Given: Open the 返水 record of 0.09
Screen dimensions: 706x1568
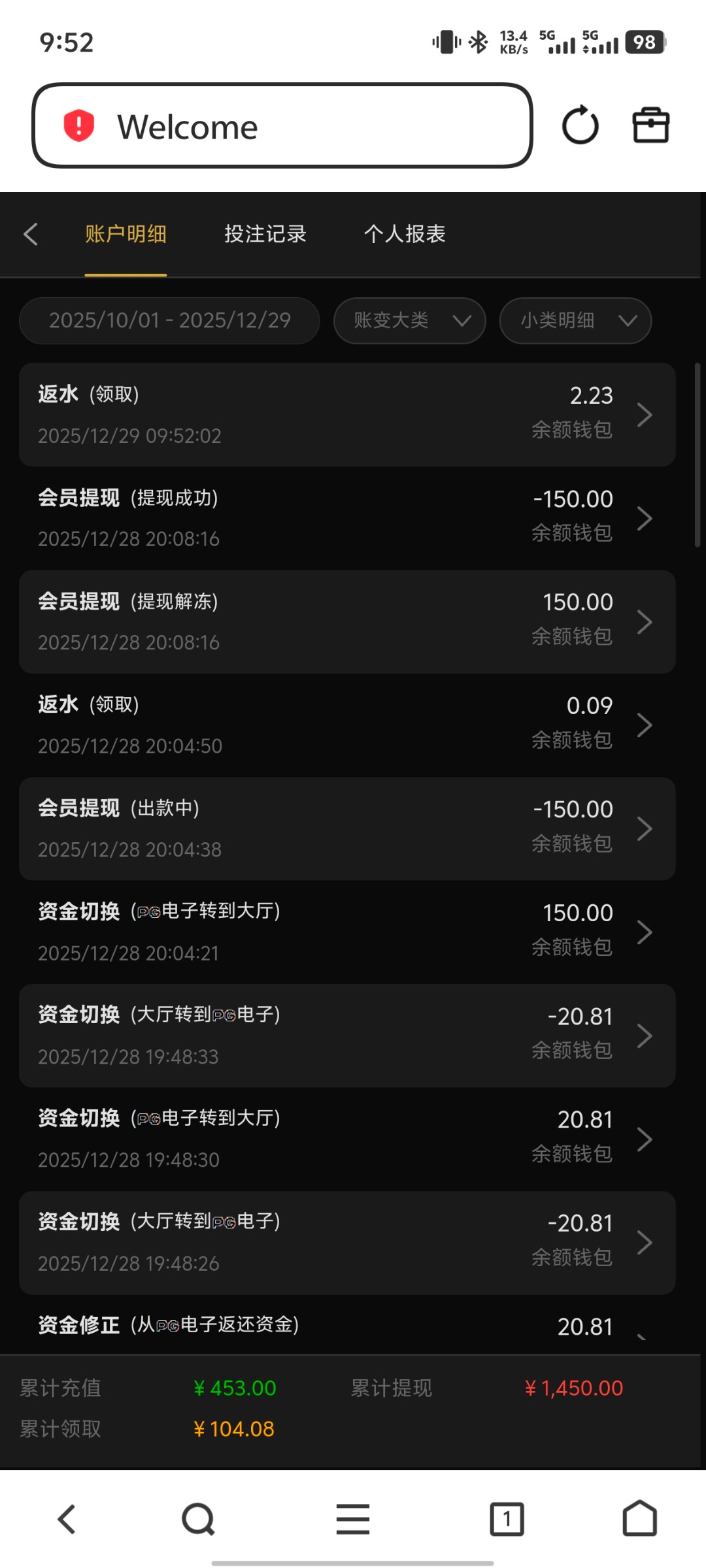Looking at the screenshot, I should 346,725.
